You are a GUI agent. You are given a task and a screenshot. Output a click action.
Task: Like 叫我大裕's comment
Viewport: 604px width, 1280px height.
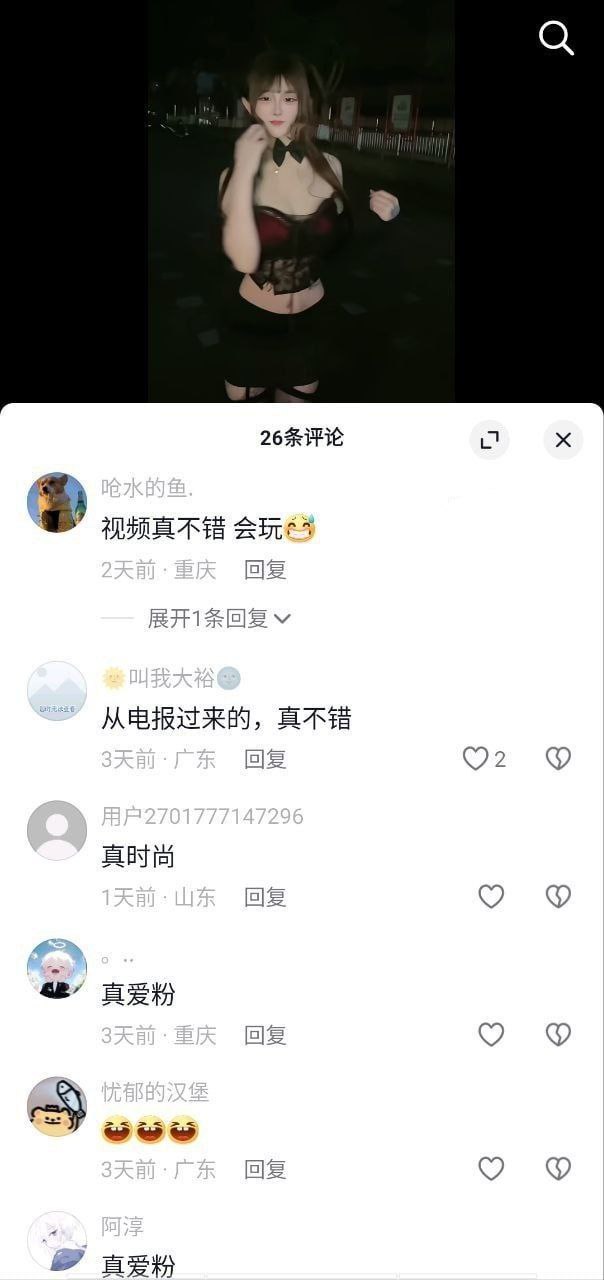(476, 759)
